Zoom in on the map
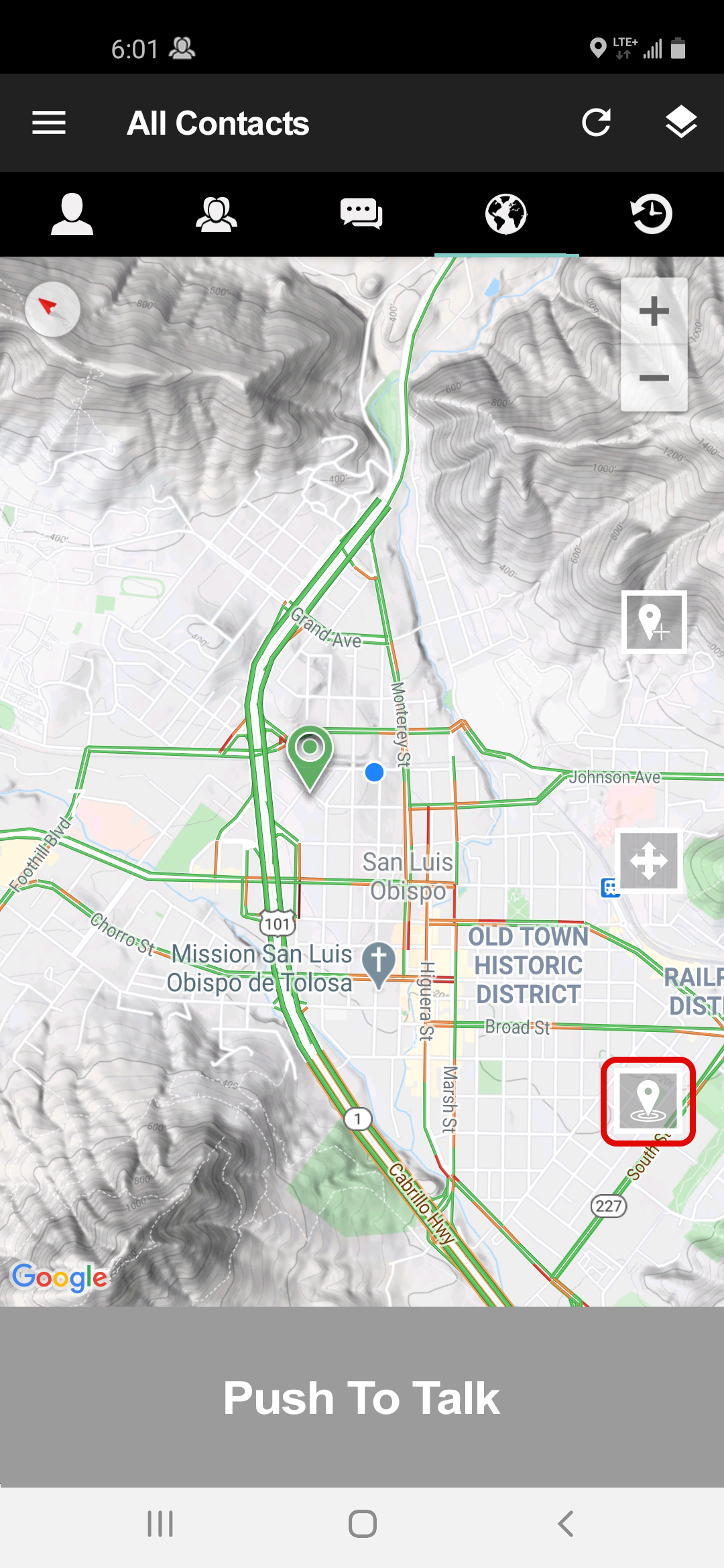This screenshot has width=724, height=1568. pyautogui.click(x=654, y=312)
